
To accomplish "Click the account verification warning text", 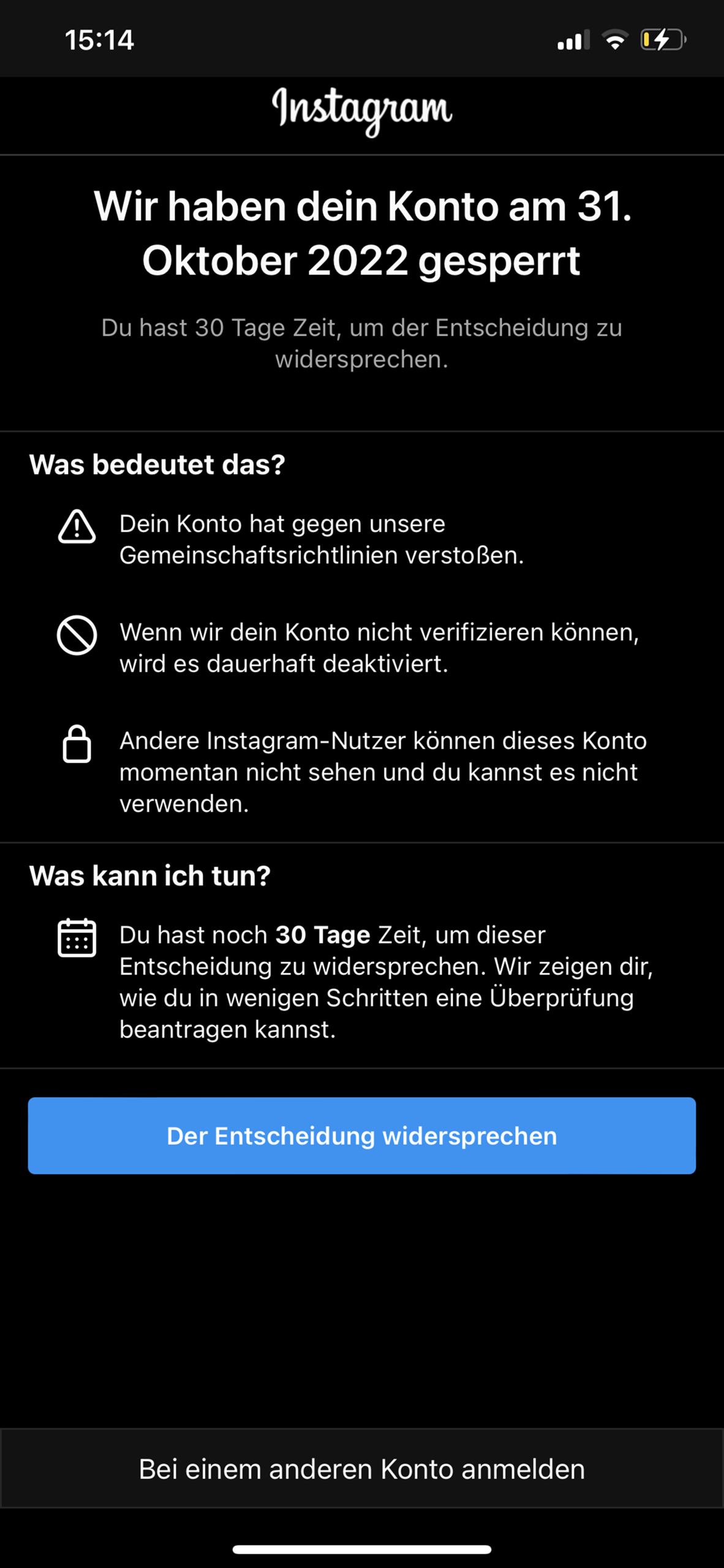I will [380, 647].
